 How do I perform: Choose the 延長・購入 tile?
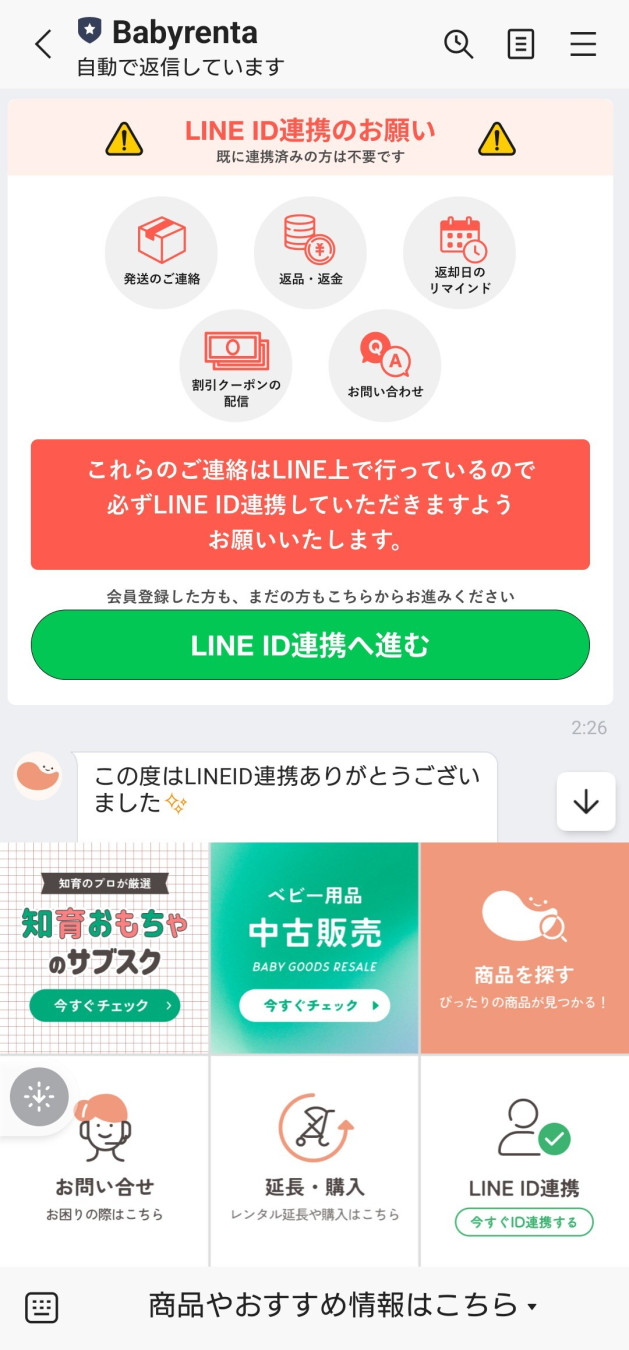(x=314, y=1161)
